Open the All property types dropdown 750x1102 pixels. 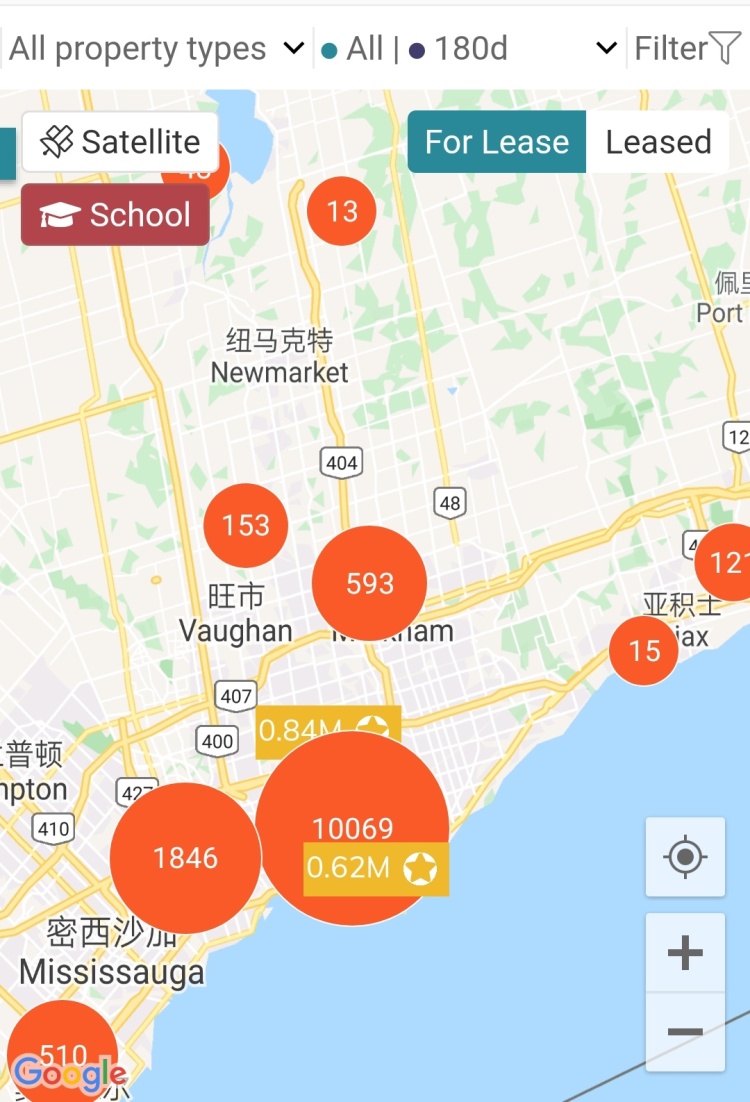coord(155,48)
